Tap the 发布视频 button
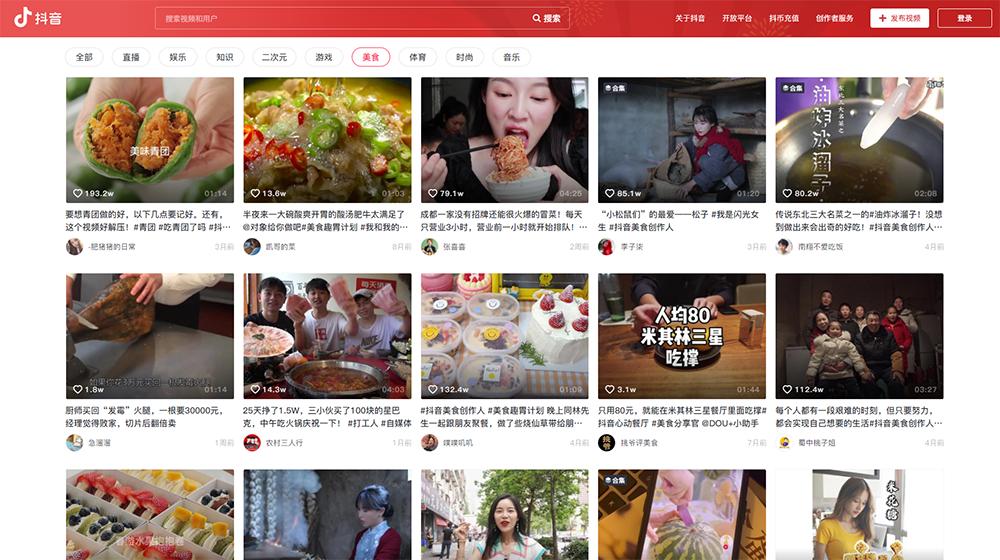Screen dimensions: 1000x560 [899, 18]
